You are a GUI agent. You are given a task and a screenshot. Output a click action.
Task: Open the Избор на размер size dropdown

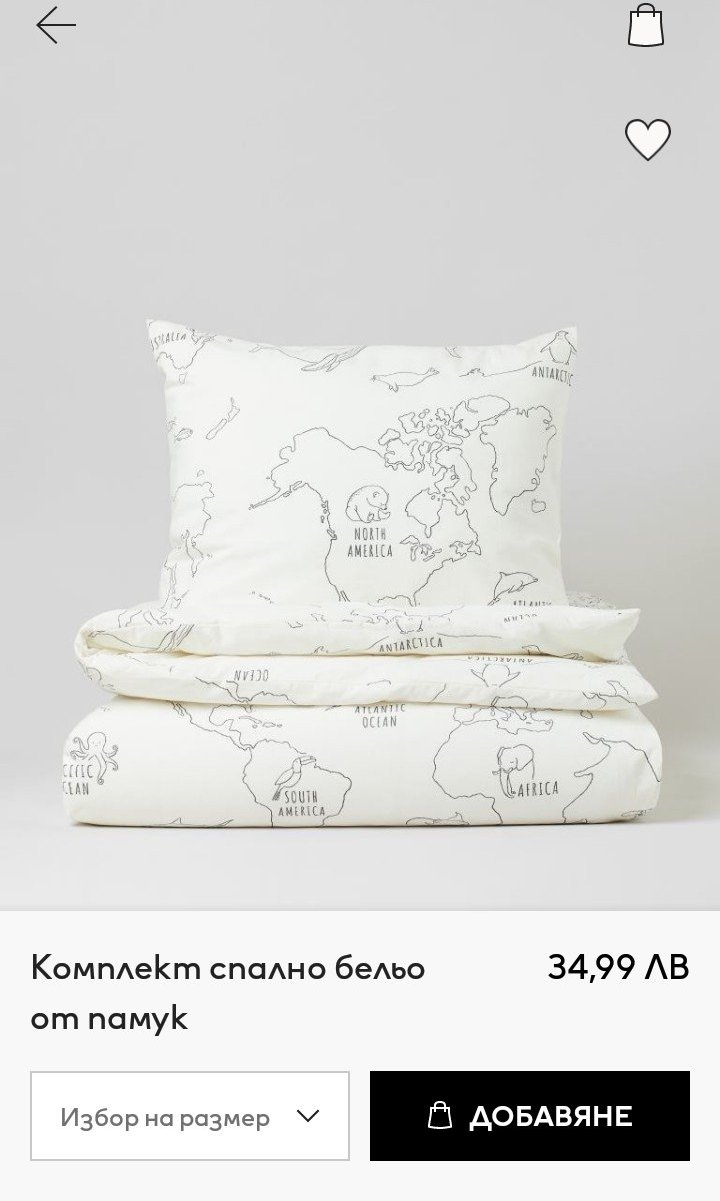tap(190, 1116)
